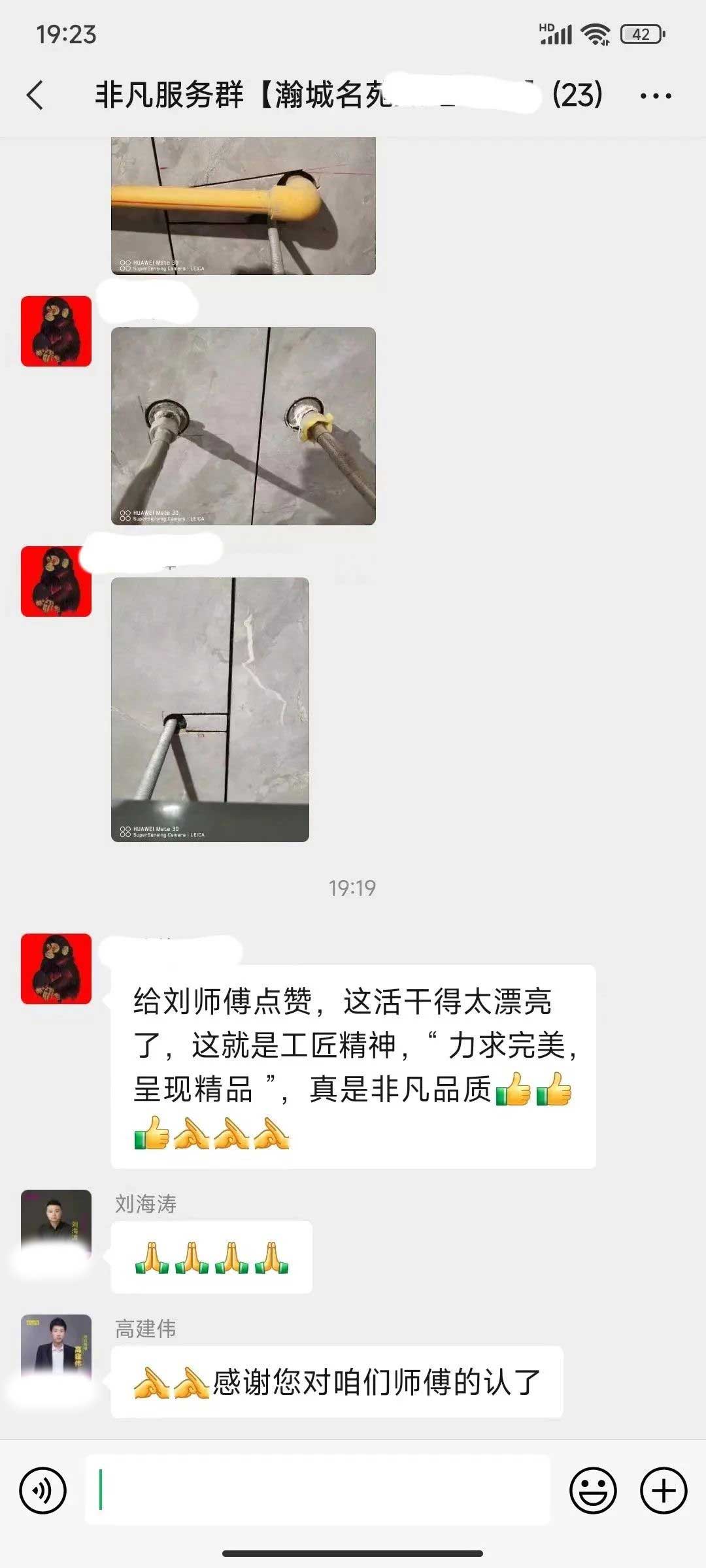
Task: Open the emoji picker
Action: point(593,1491)
